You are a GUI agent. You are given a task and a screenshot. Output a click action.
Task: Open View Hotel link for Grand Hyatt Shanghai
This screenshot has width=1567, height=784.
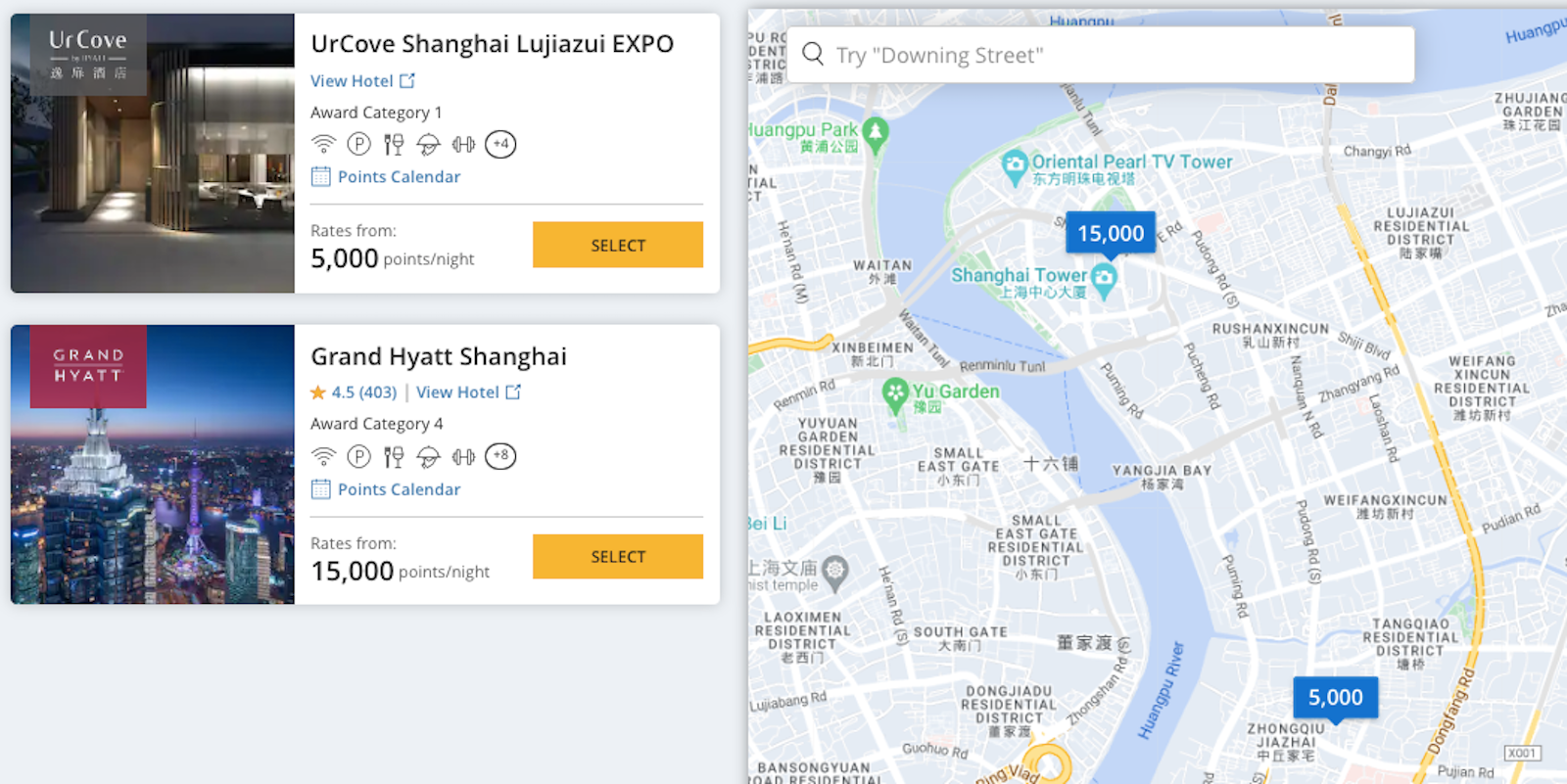[468, 392]
